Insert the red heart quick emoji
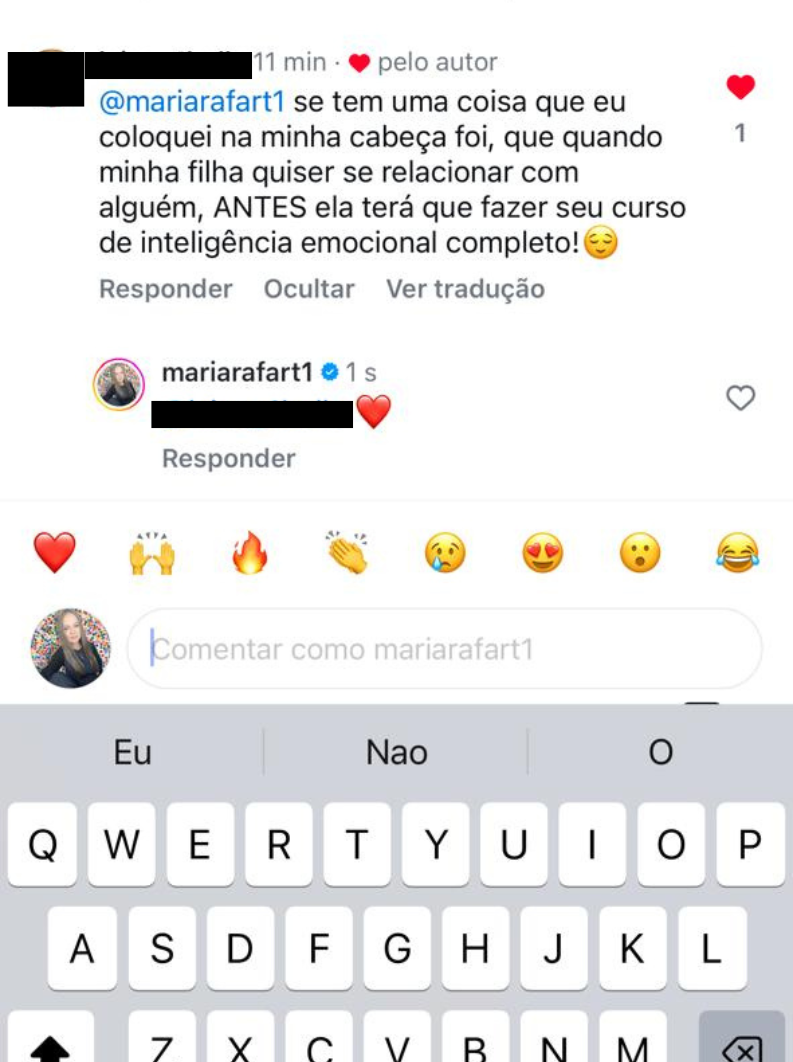Image resolution: width=793 pixels, height=1062 pixels. 54,552
